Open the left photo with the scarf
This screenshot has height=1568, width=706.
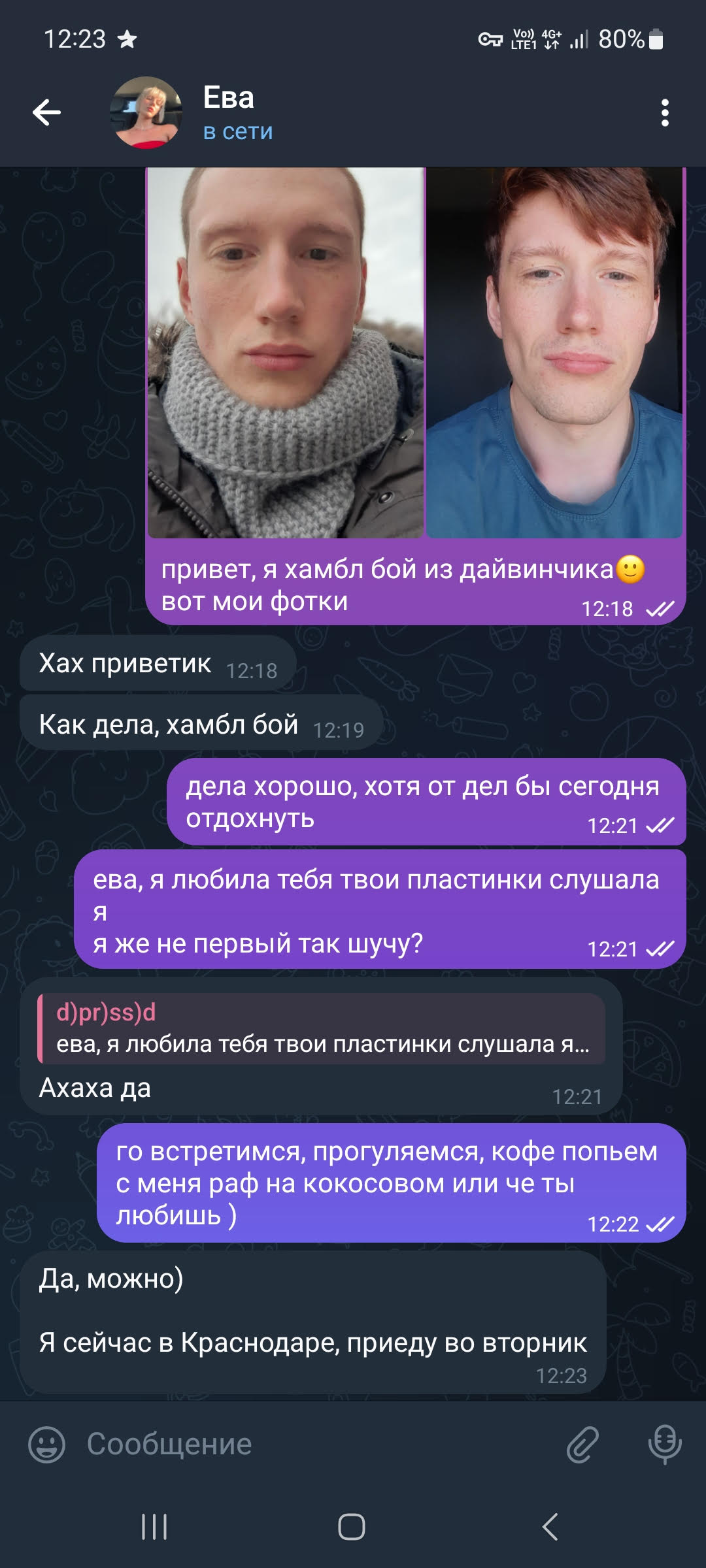point(286,353)
